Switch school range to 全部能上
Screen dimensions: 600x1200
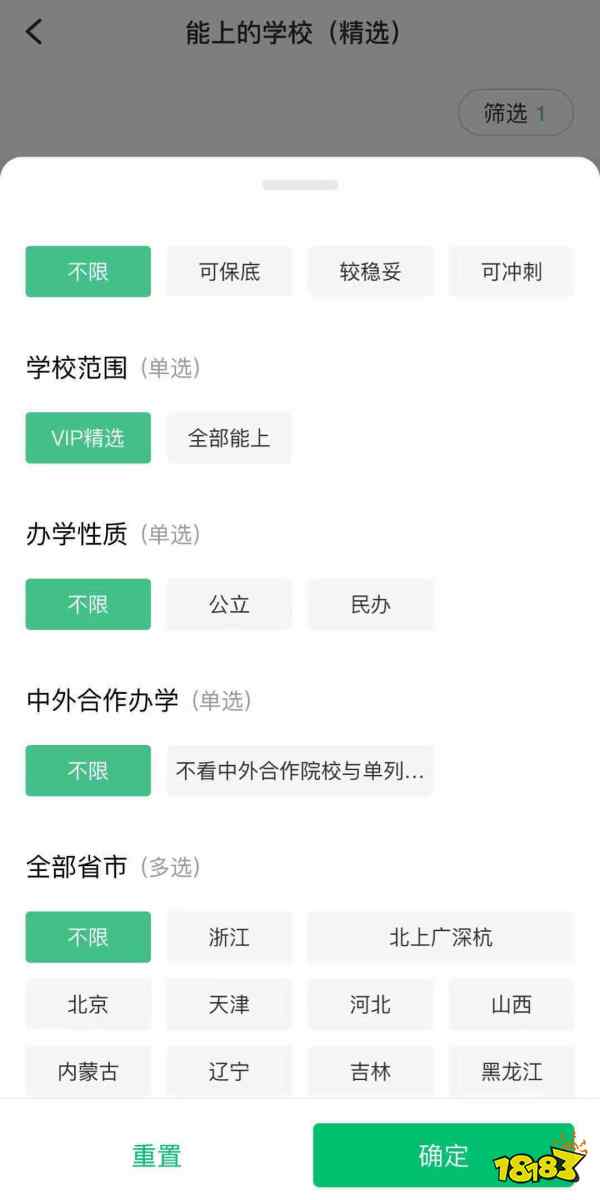click(229, 438)
